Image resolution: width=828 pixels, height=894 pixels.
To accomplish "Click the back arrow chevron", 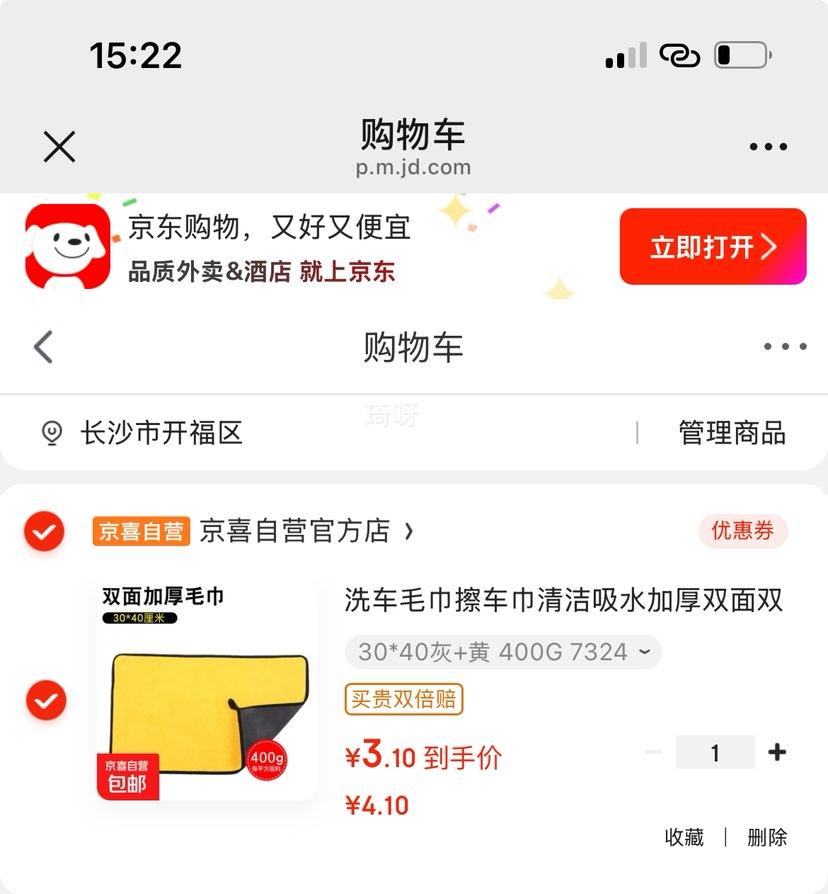I will coord(41,347).
